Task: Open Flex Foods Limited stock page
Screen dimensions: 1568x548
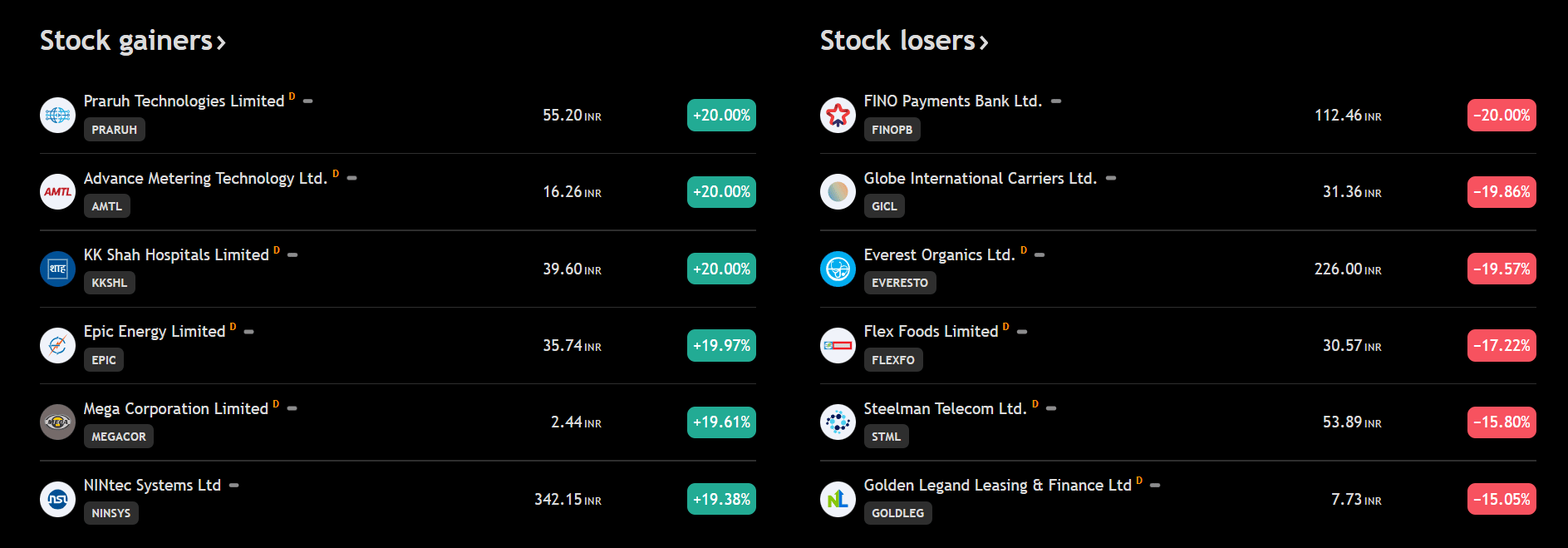Action: click(x=931, y=332)
